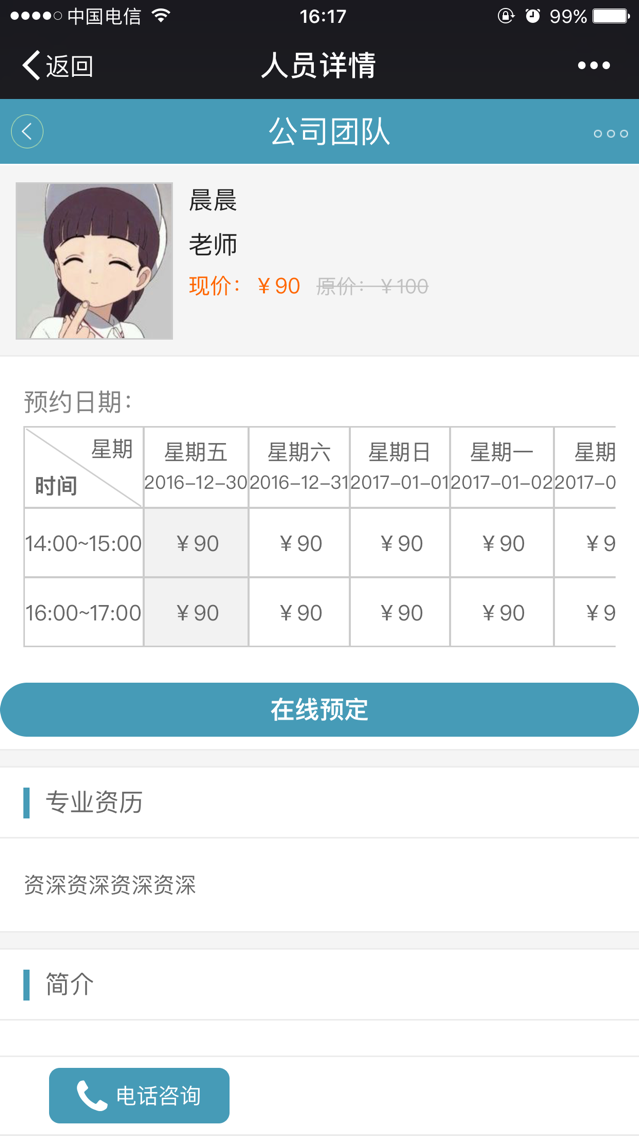Image resolution: width=639 pixels, height=1136 pixels.
Task: Choose 14:00~15:00 slot on 2017-01-02
Action: coord(501,543)
